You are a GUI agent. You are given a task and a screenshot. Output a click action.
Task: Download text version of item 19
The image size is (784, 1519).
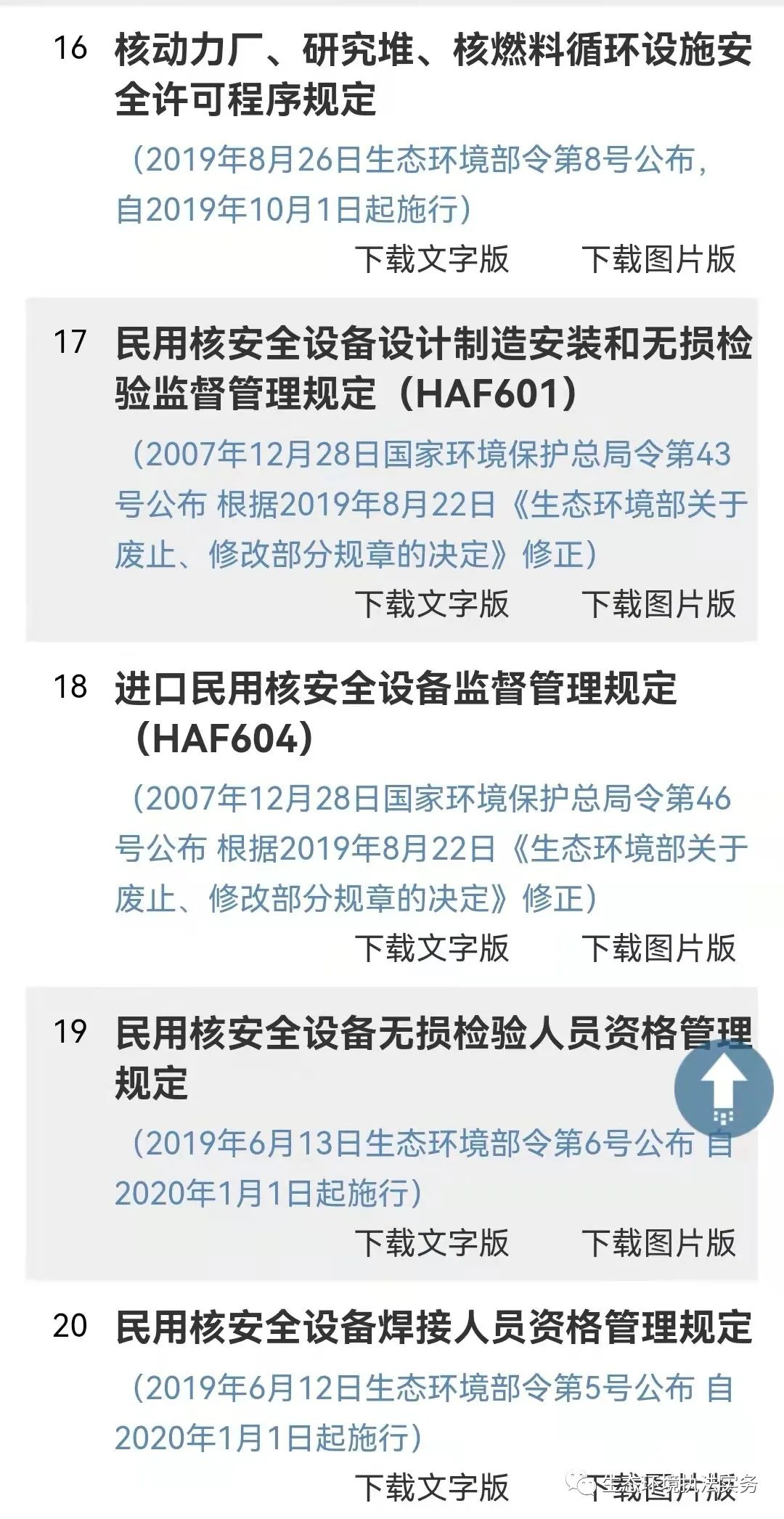pos(432,1242)
